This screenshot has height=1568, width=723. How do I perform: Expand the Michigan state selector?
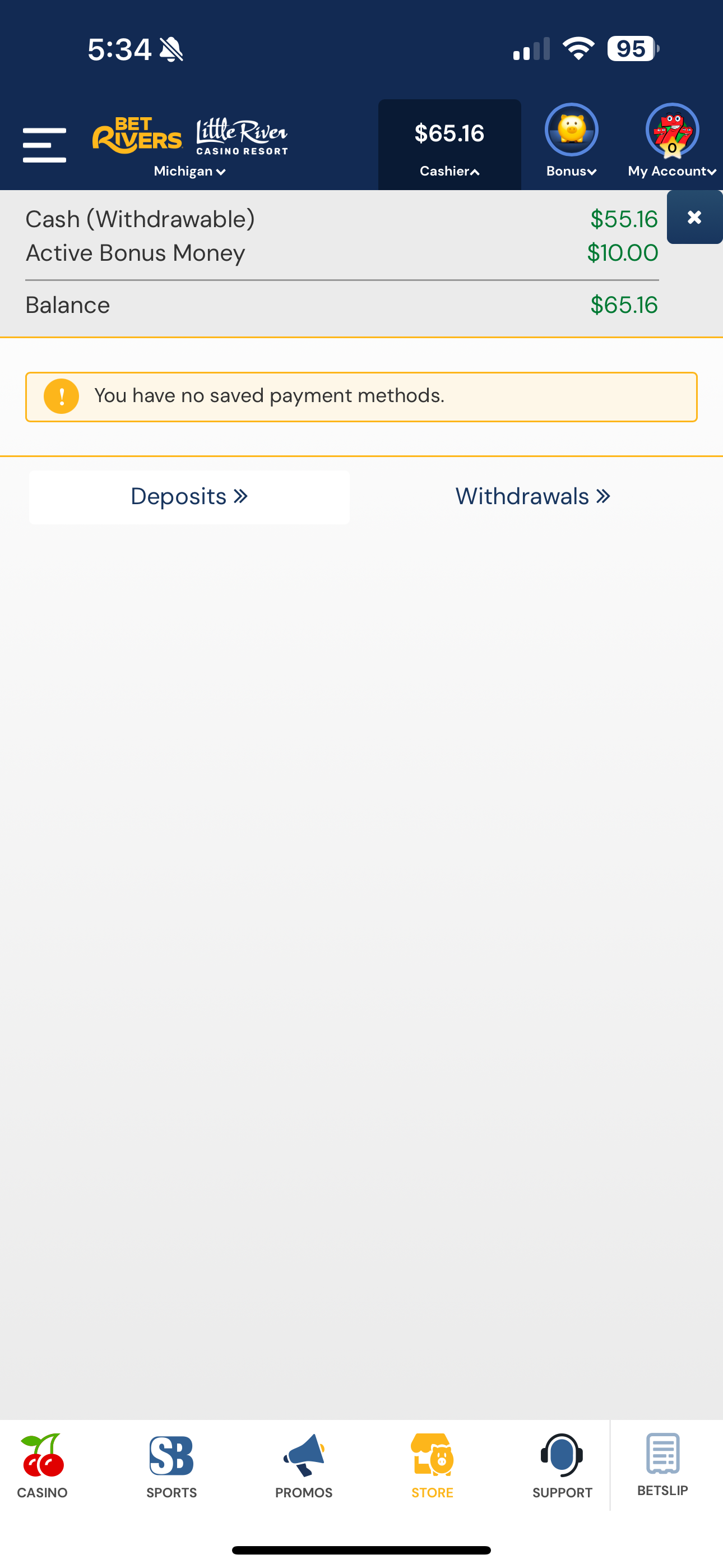[190, 171]
